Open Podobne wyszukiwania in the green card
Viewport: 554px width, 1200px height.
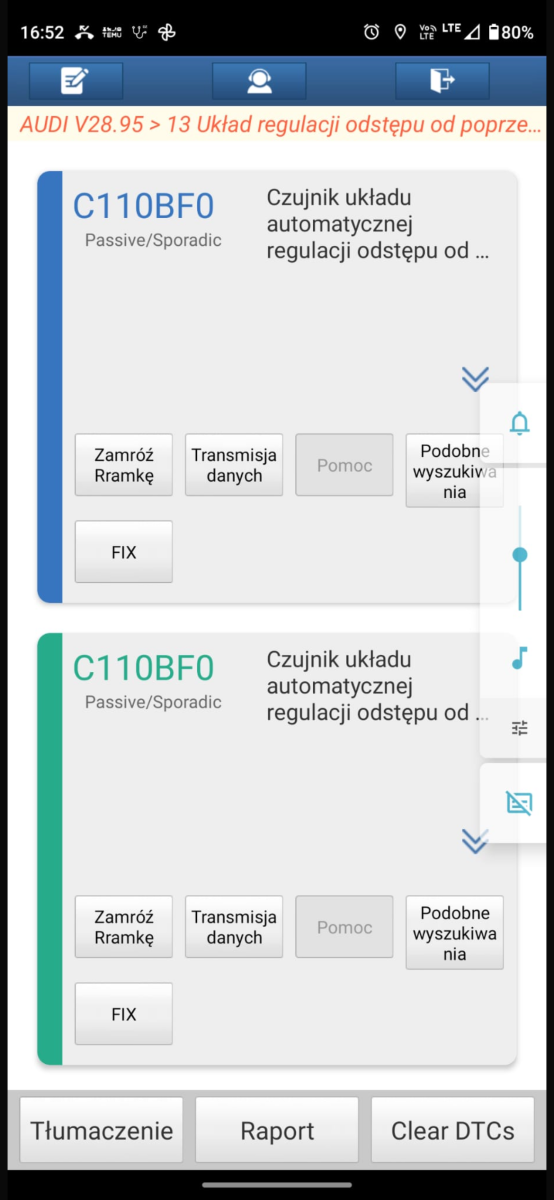(x=455, y=933)
